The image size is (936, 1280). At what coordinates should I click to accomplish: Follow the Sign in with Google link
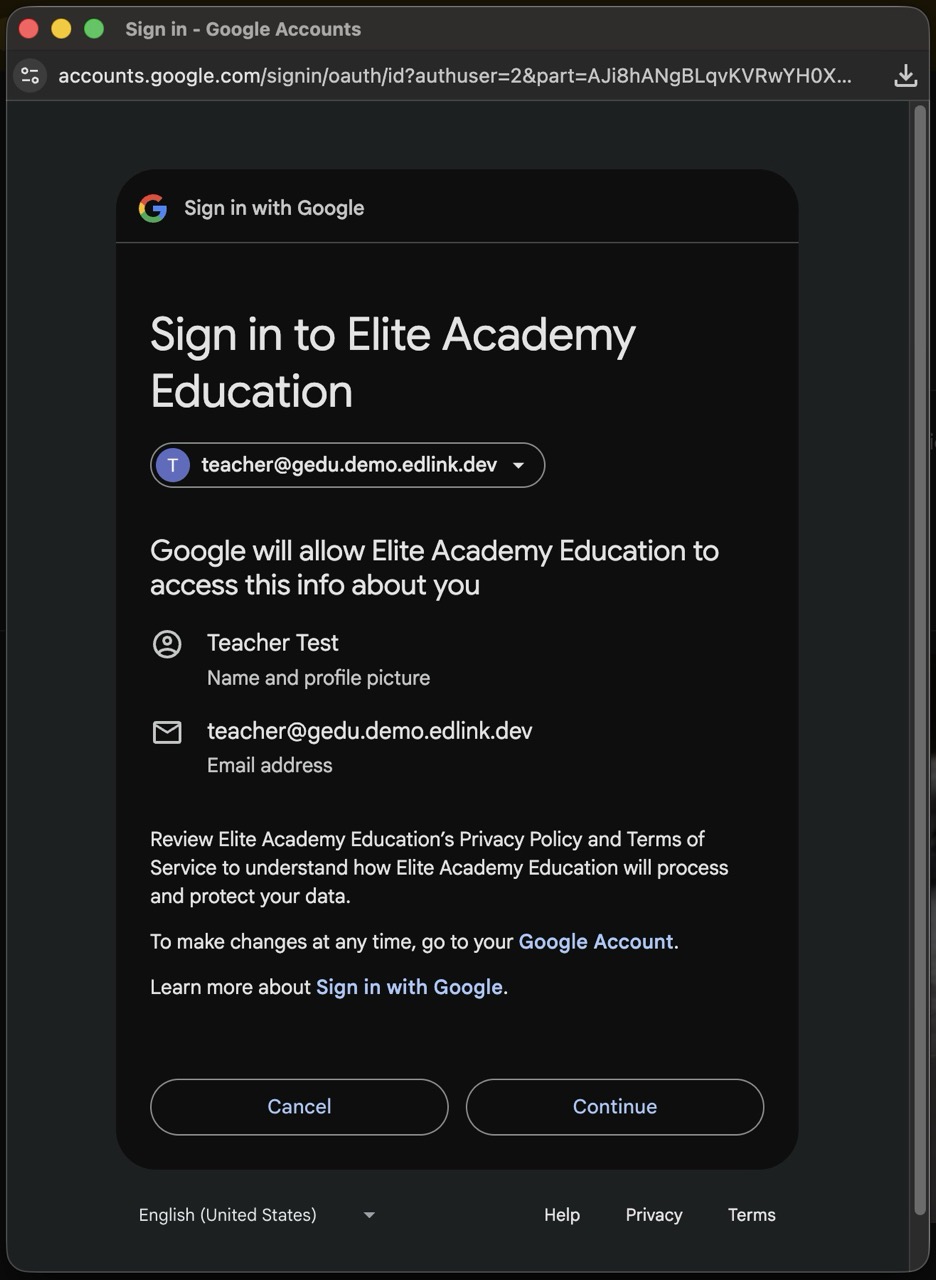pyautogui.click(x=409, y=987)
